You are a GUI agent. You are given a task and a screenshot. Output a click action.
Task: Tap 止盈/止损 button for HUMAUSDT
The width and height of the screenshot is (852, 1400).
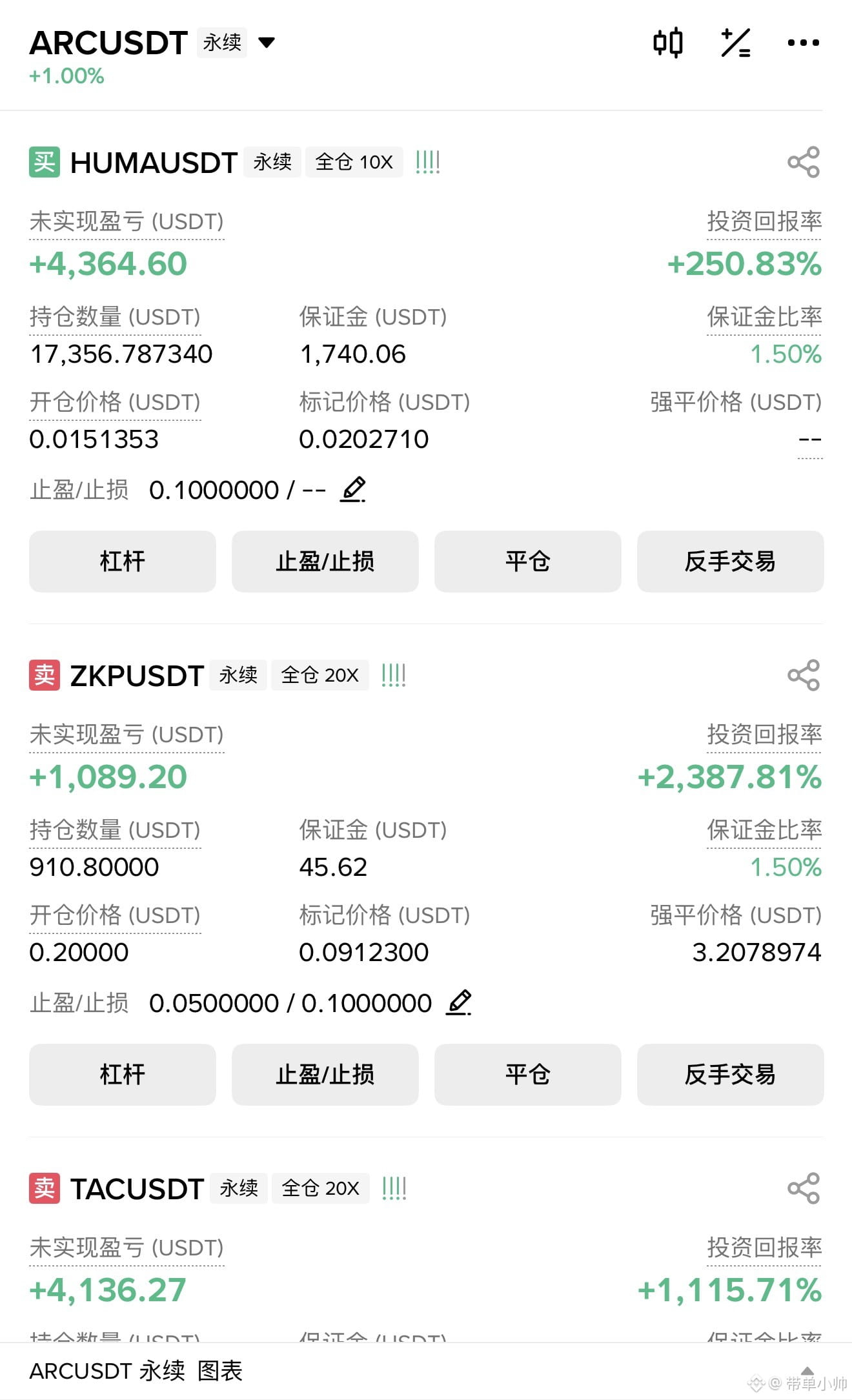[325, 562]
